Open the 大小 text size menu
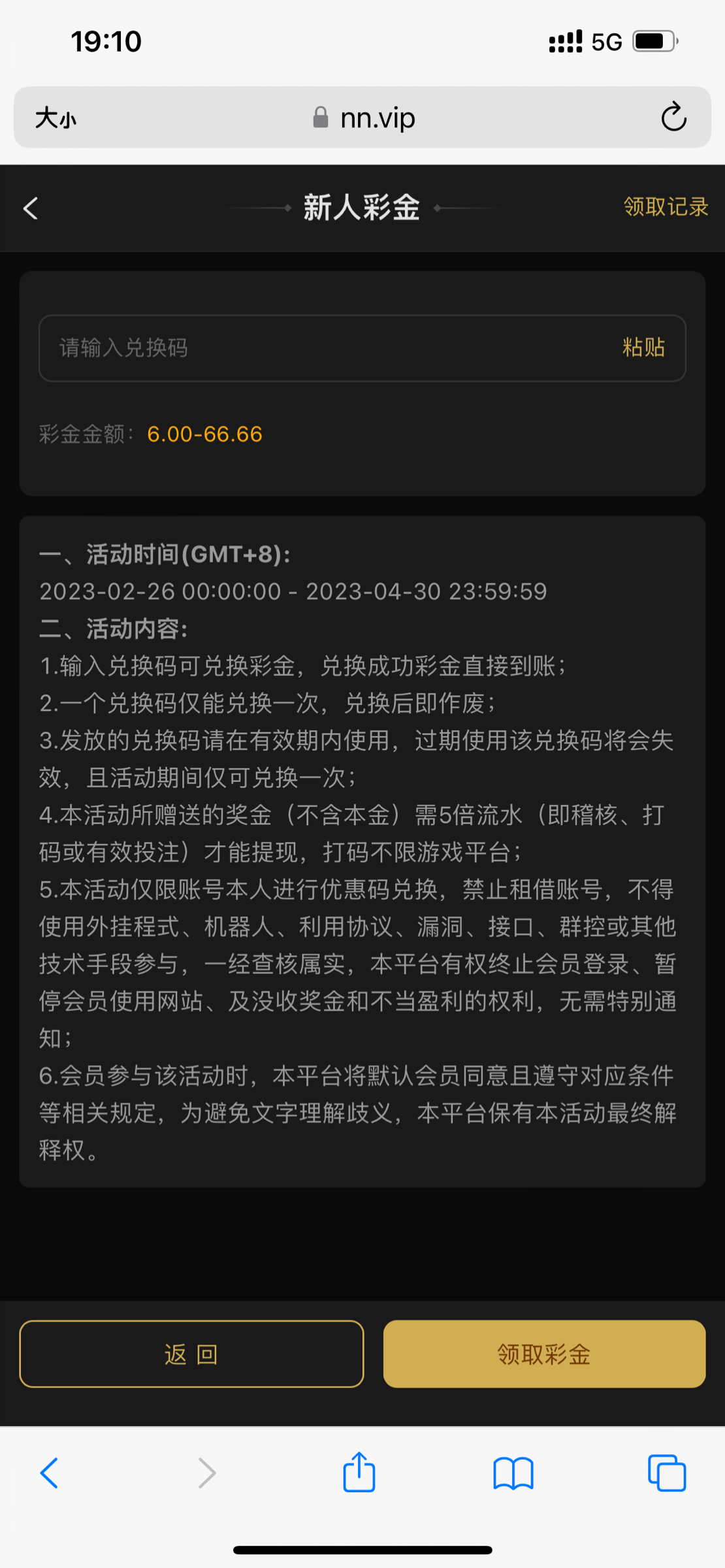The image size is (725, 1568). (56, 118)
